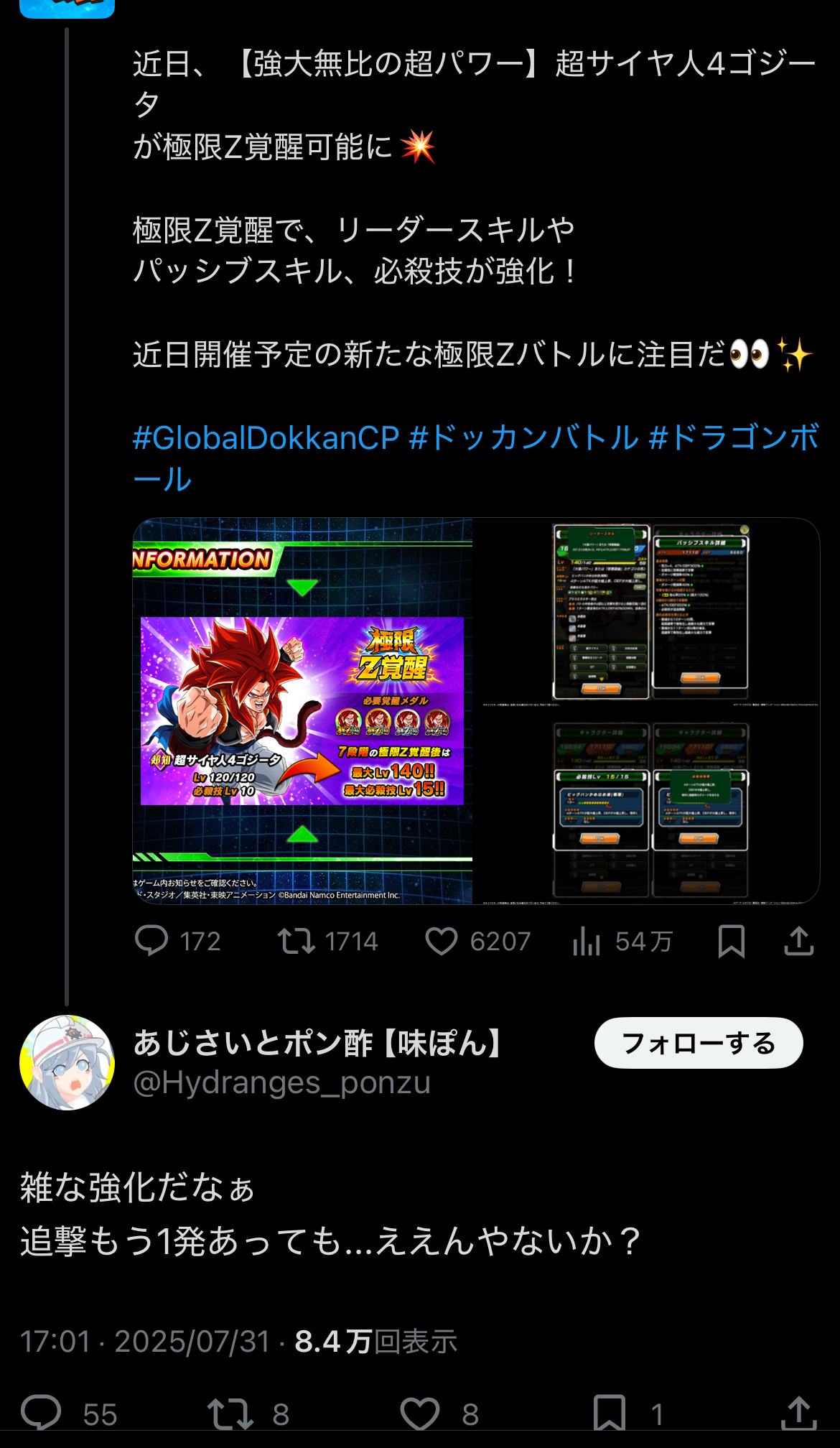
Task: Tap the フォローする button
Action: coord(699,1043)
